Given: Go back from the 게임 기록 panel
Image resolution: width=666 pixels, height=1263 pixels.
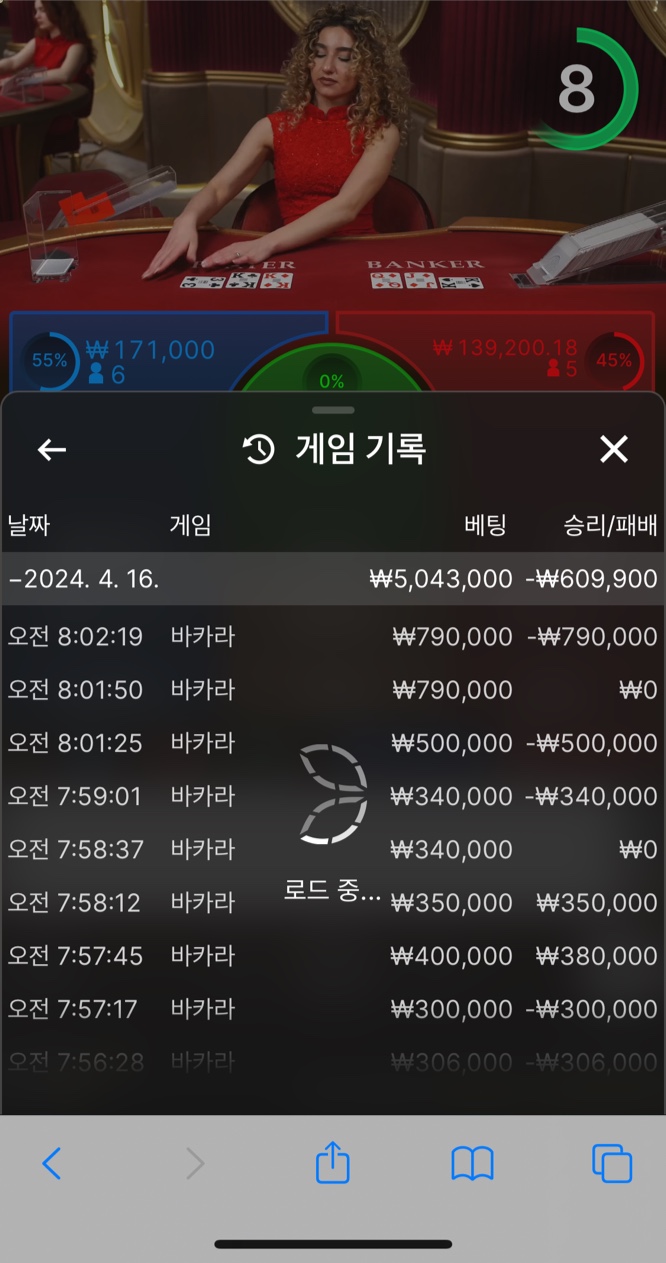Looking at the screenshot, I should 52,450.
